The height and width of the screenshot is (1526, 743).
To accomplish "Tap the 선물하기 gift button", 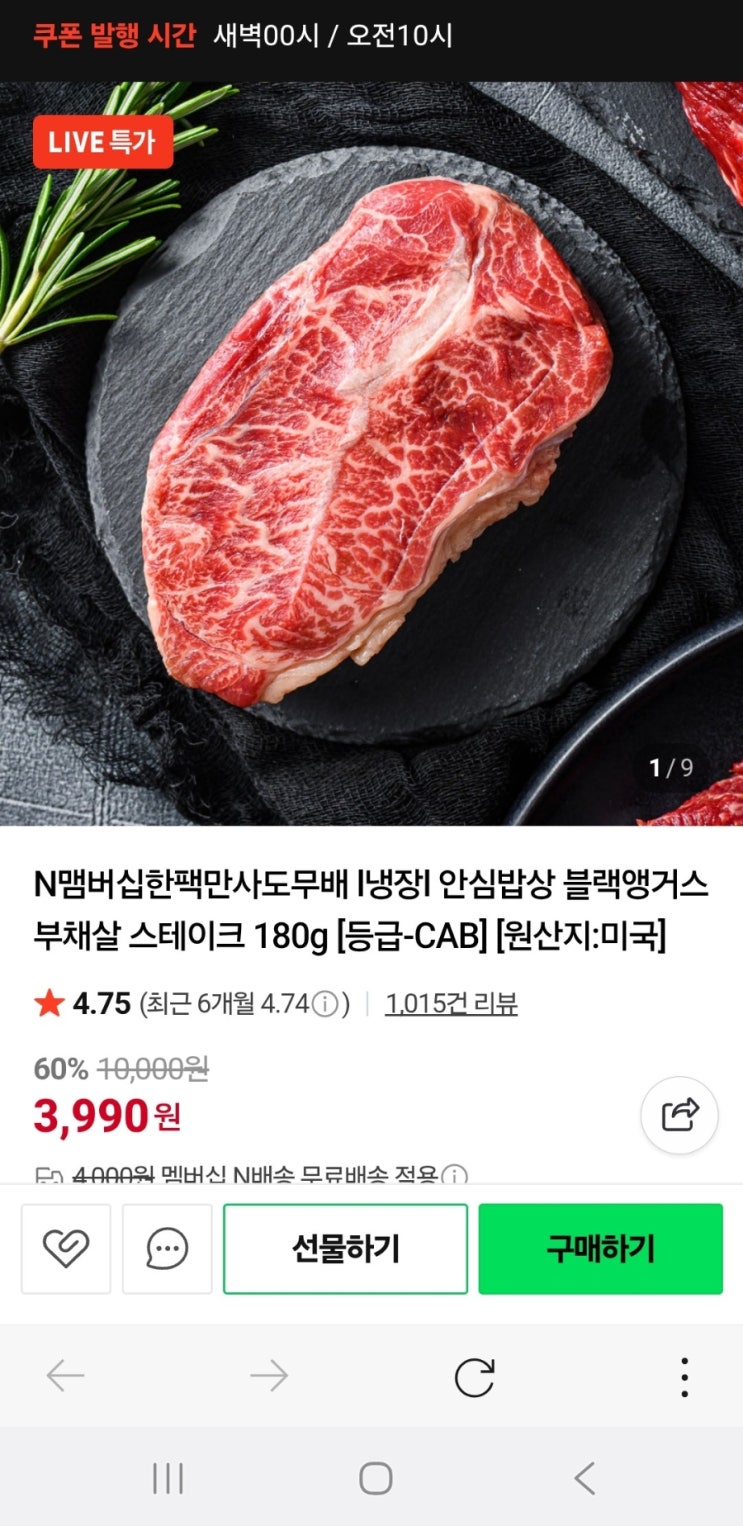I will click(345, 1248).
